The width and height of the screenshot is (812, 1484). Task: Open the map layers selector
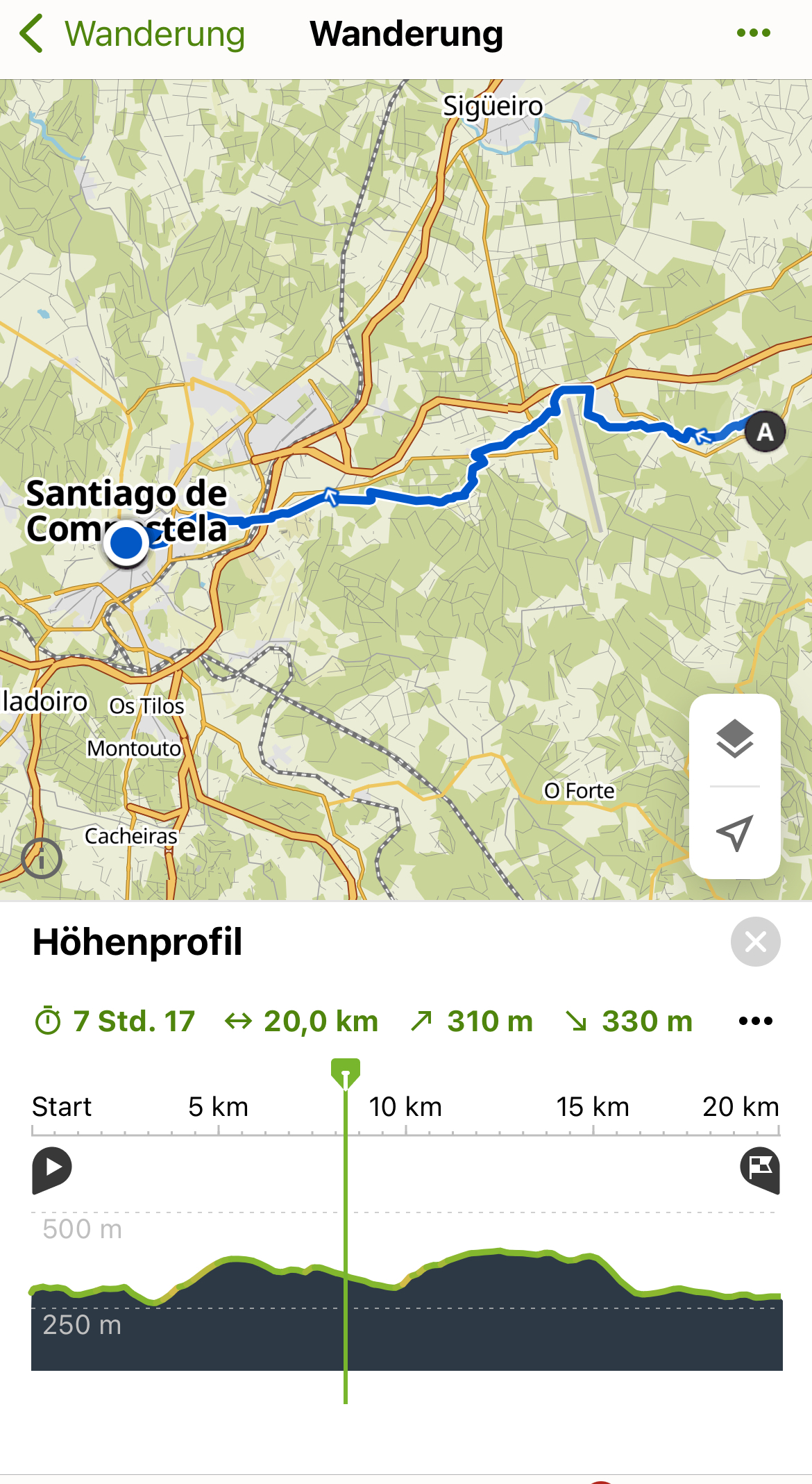tap(734, 739)
